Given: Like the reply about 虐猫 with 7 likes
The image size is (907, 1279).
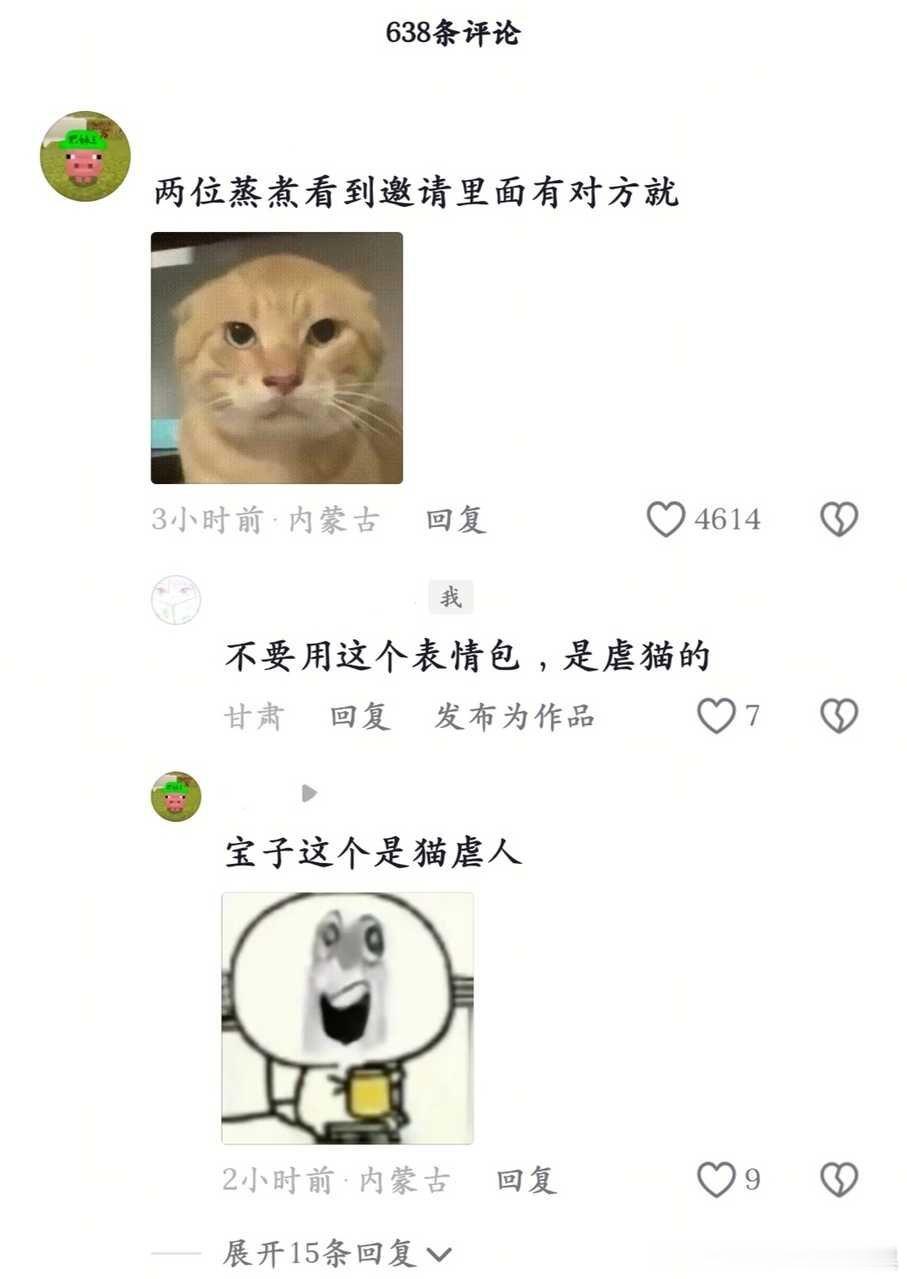Looking at the screenshot, I should 716,717.
